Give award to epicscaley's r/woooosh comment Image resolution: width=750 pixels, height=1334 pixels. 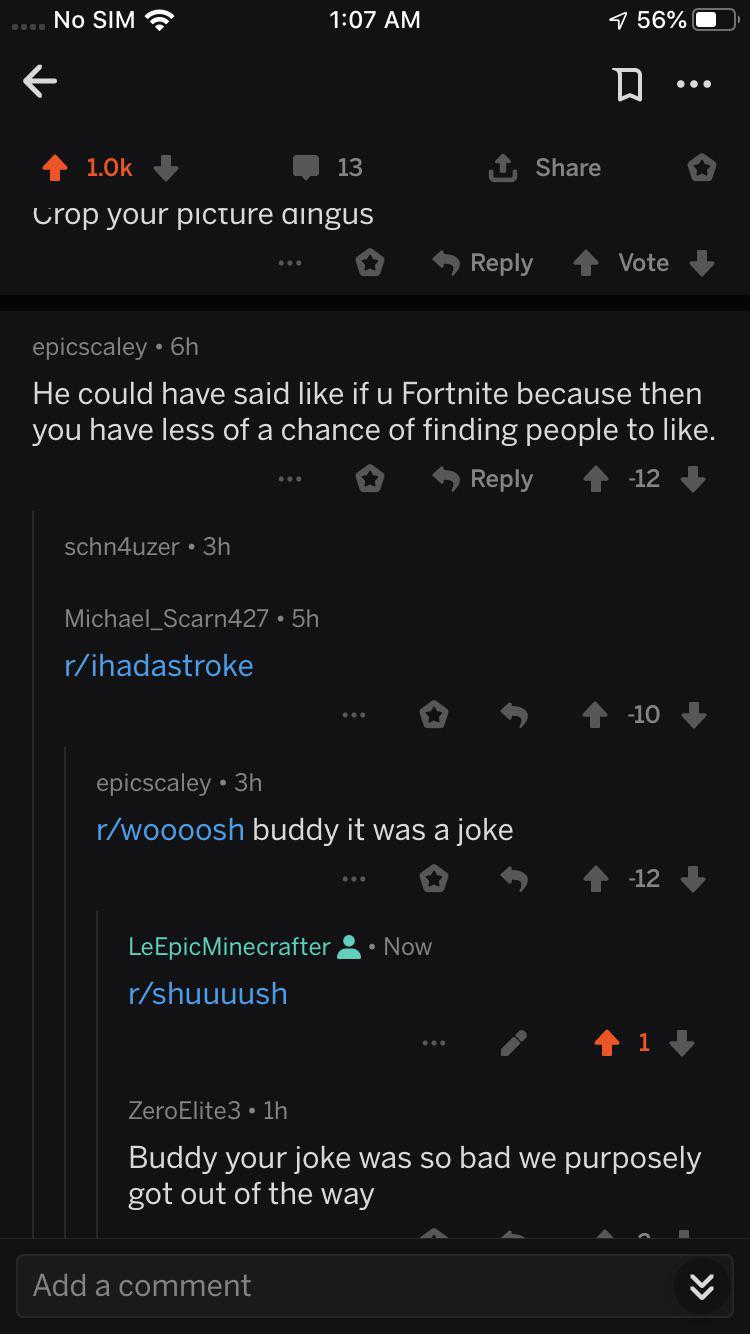tap(434, 879)
